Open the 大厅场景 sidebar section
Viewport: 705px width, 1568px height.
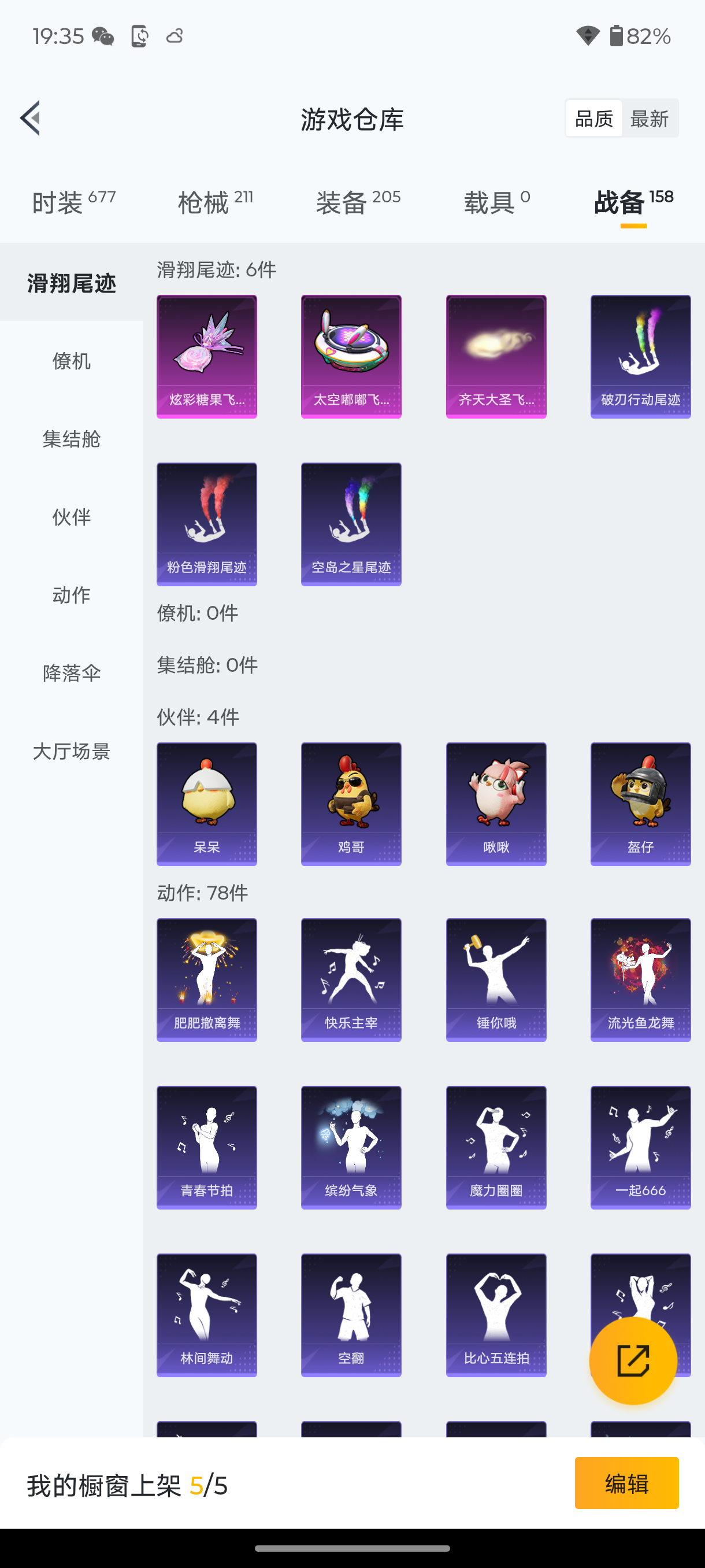71,752
